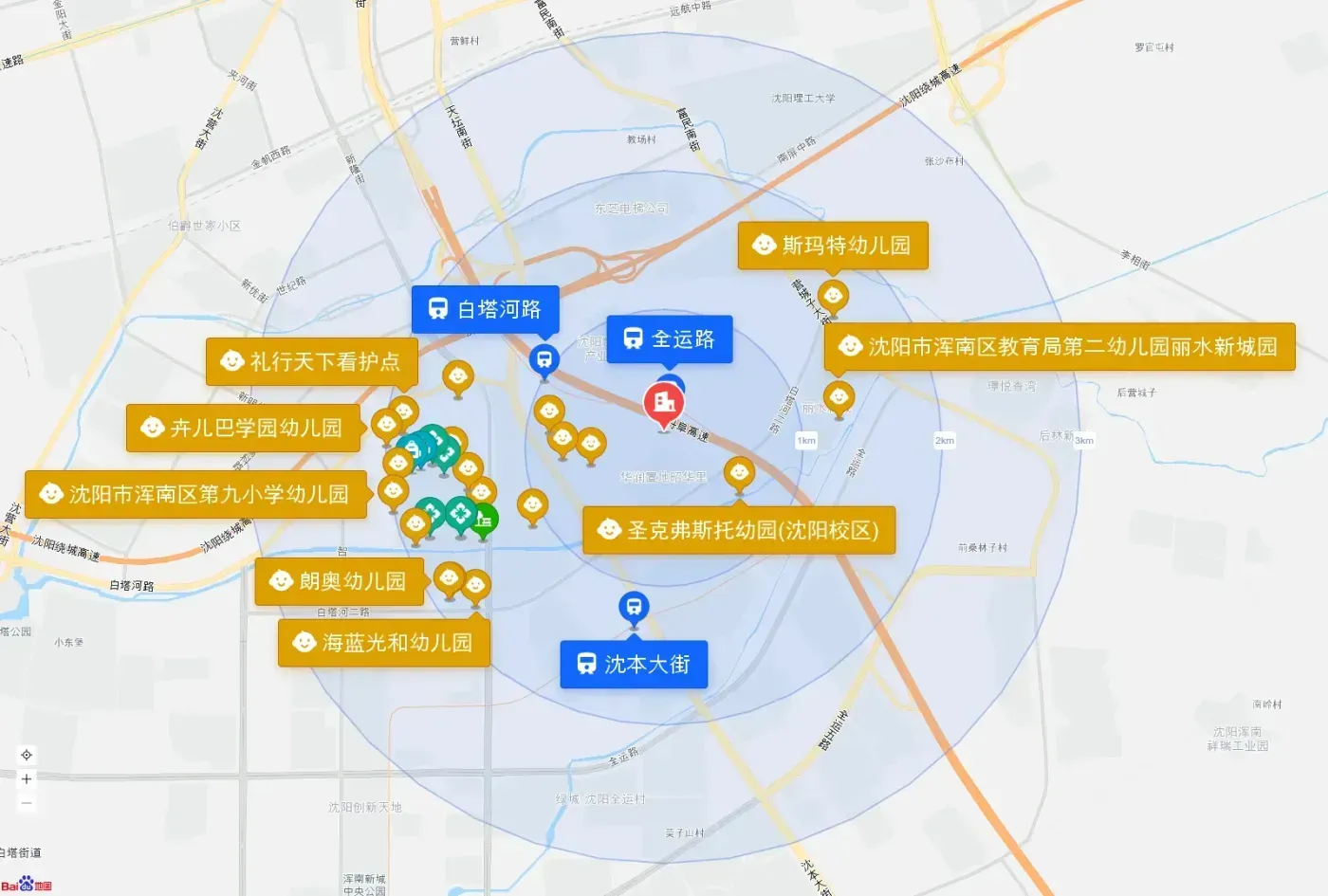Zoom out with the minus button
The height and width of the screenshot is (896, 1328).
27,803
